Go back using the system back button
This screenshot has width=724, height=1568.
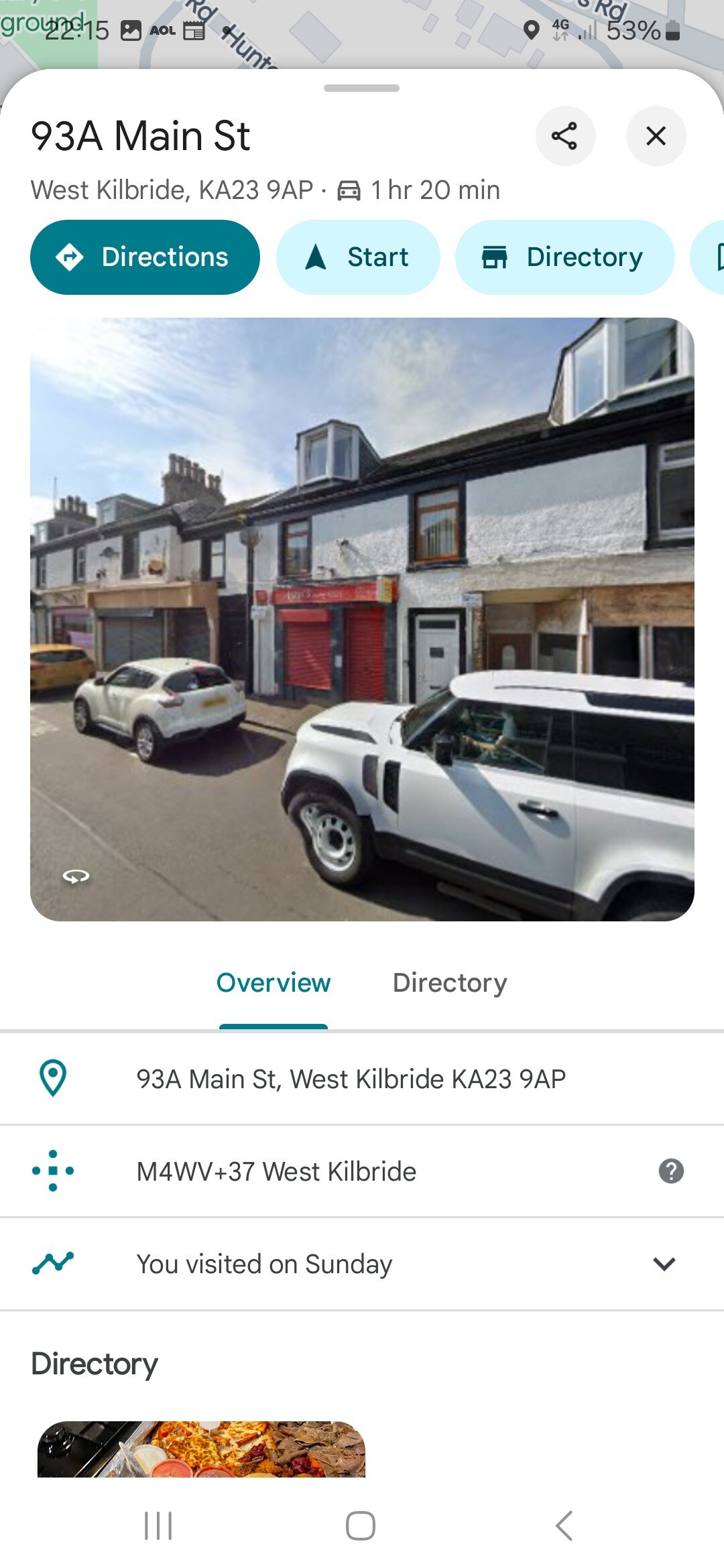click(x=564, y=1526)
